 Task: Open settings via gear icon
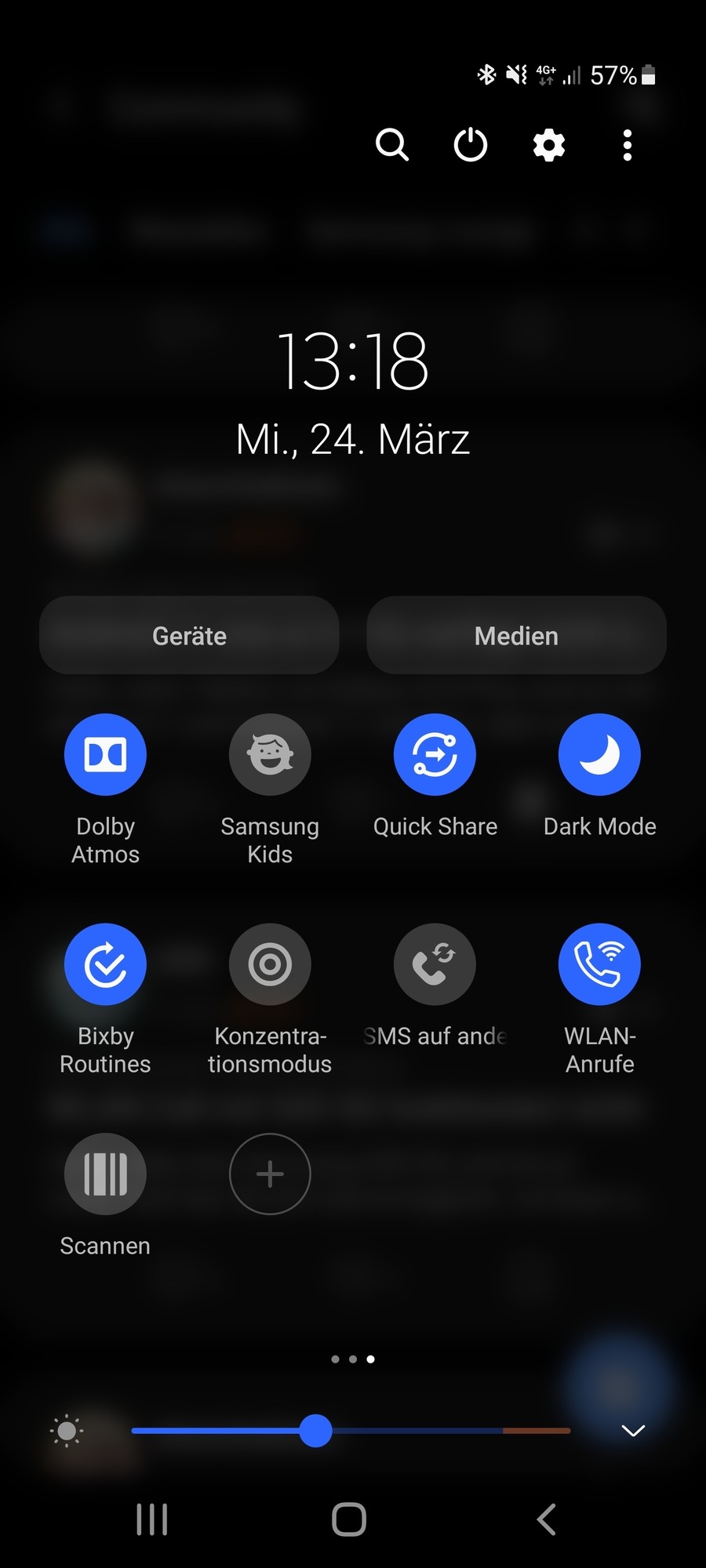coord(549,145)
